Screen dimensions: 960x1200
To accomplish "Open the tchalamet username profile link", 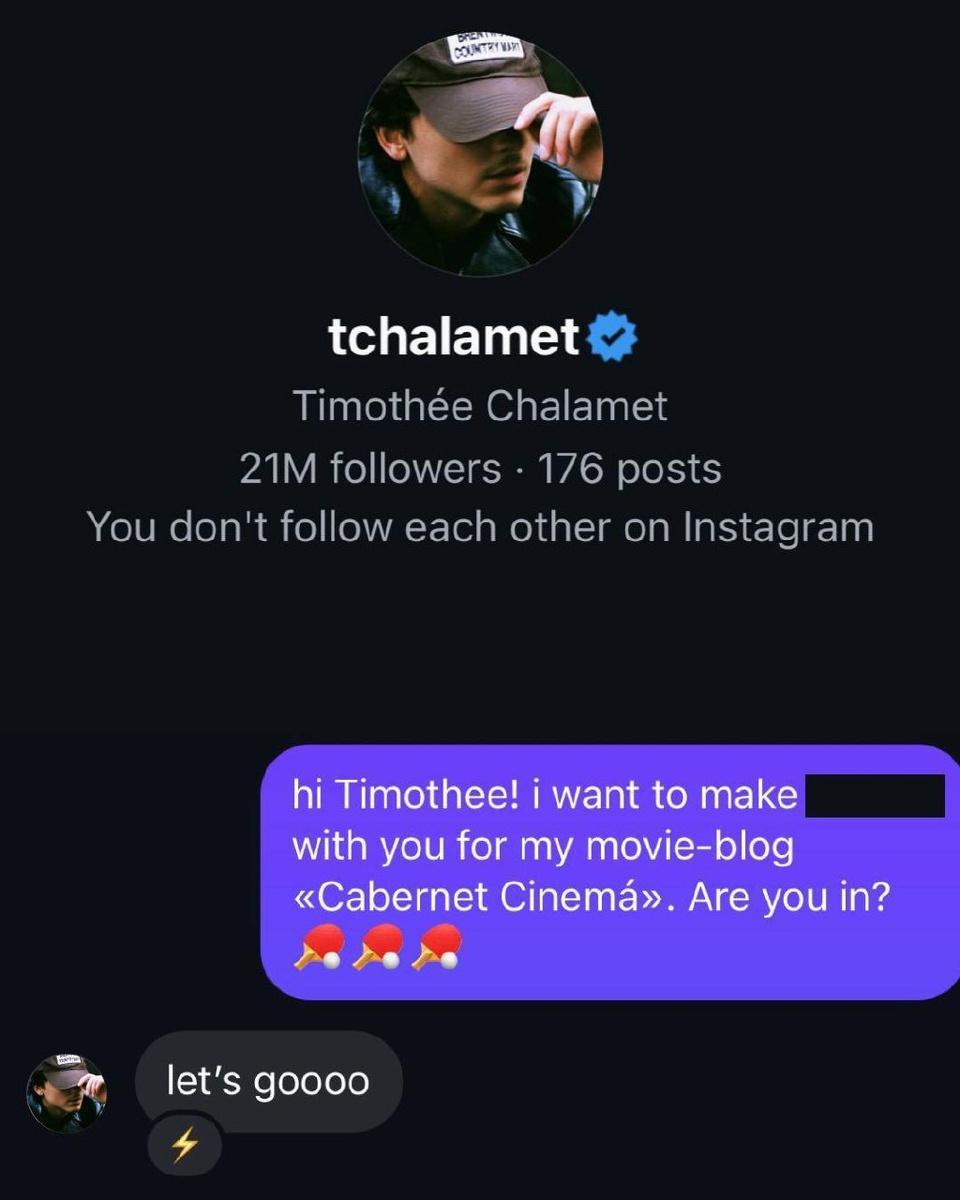I will [454, 338].
